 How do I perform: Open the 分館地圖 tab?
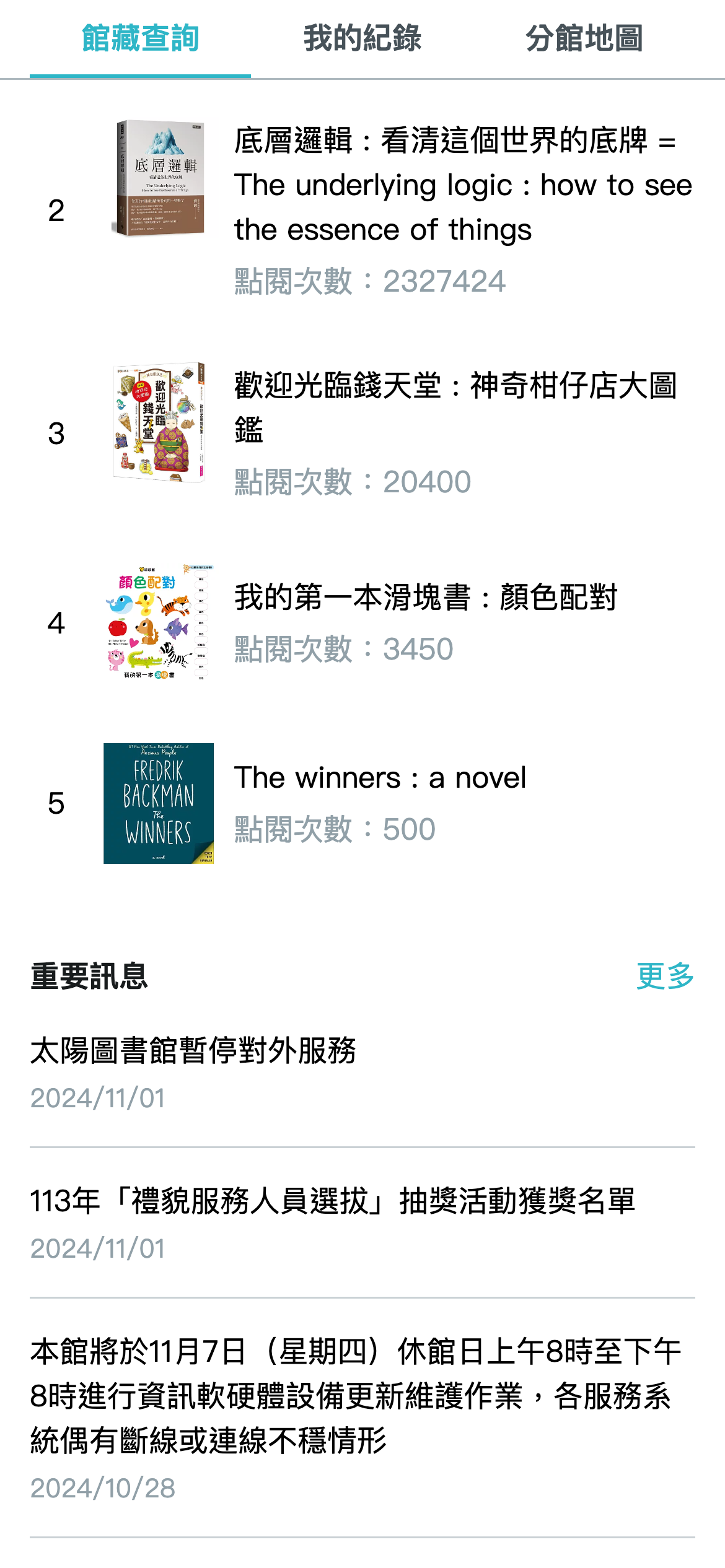584,38
